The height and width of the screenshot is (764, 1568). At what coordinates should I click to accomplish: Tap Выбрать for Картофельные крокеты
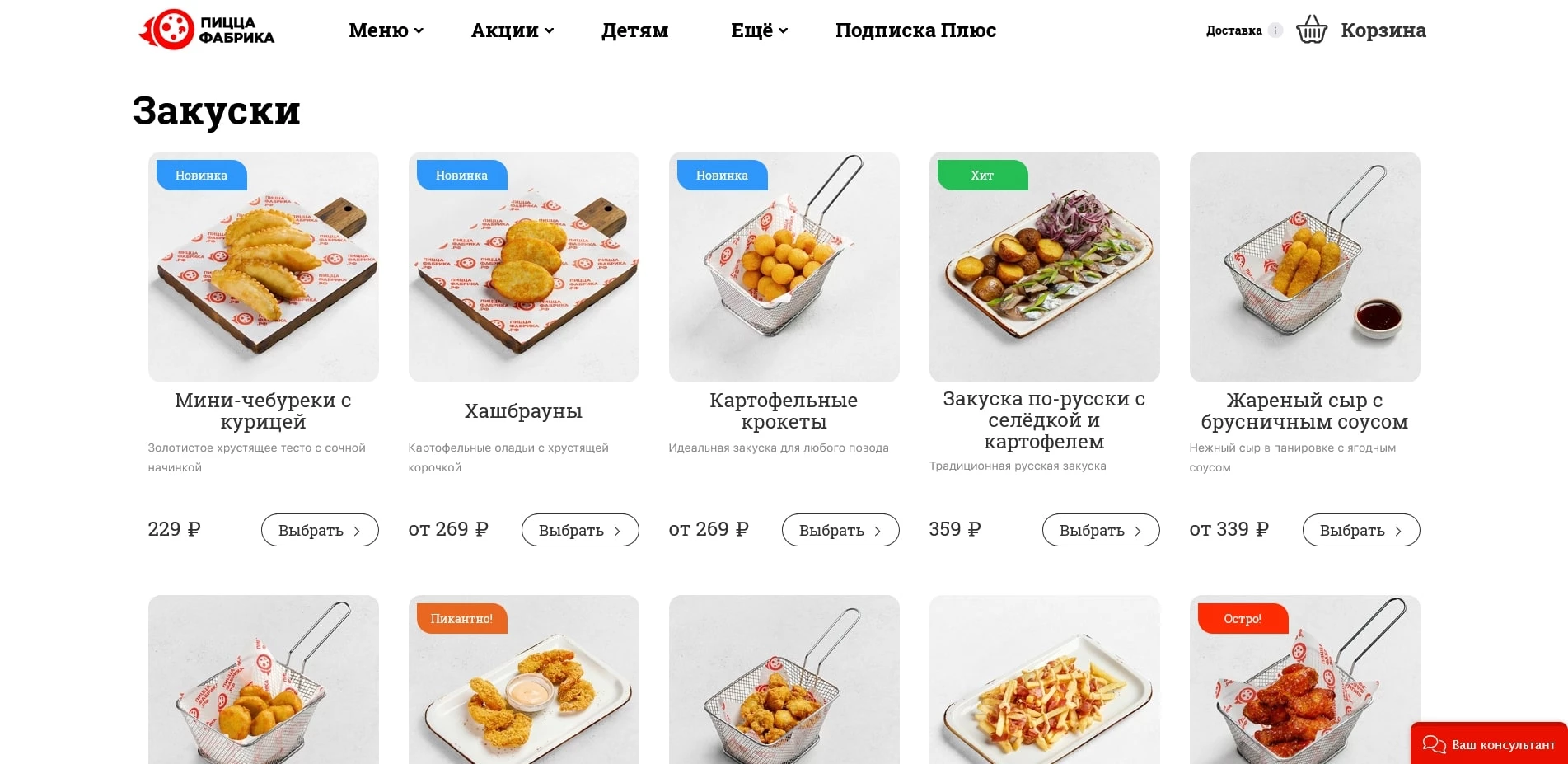tap(840, 530)
